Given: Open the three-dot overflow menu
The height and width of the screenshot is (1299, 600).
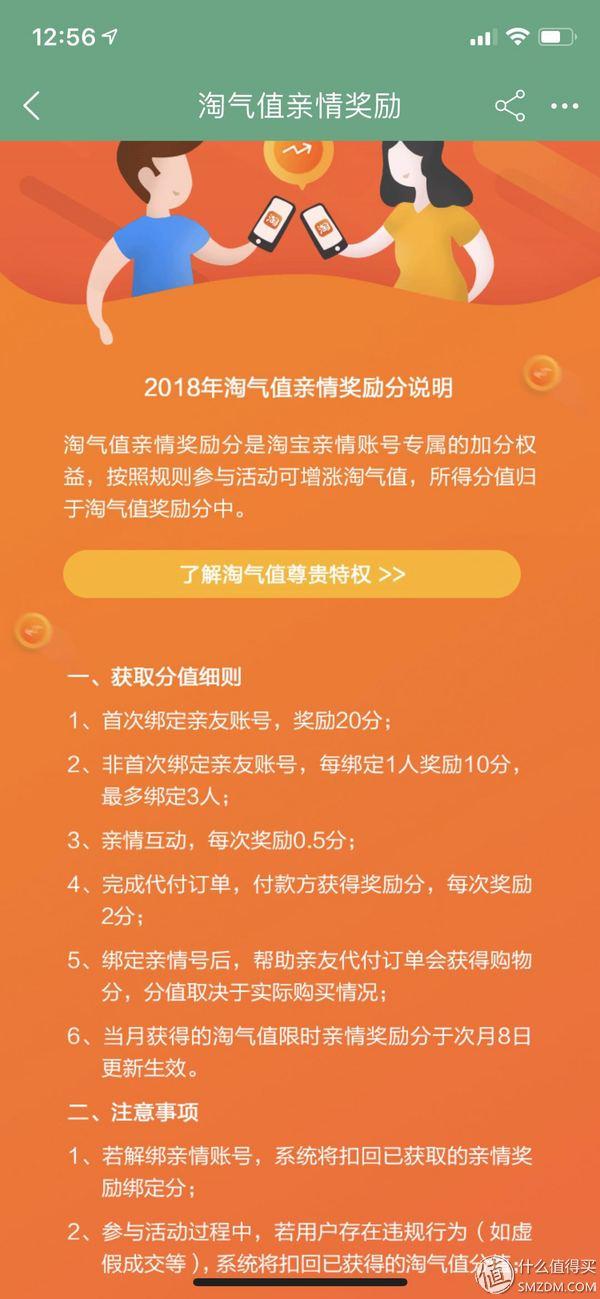Looking at the screenshot, I should pos(565,106).
